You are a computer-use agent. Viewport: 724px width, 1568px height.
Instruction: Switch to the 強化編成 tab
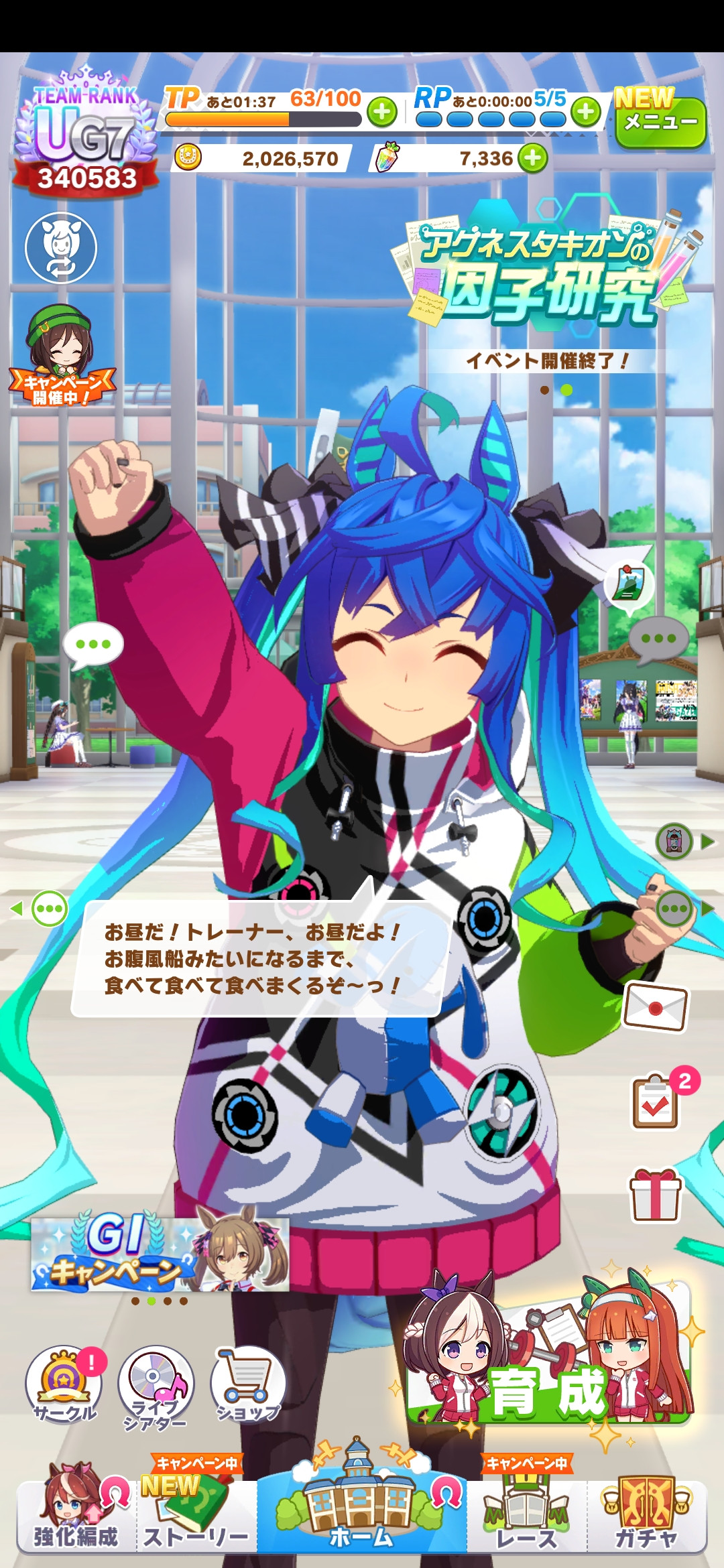coord(76,1510)
